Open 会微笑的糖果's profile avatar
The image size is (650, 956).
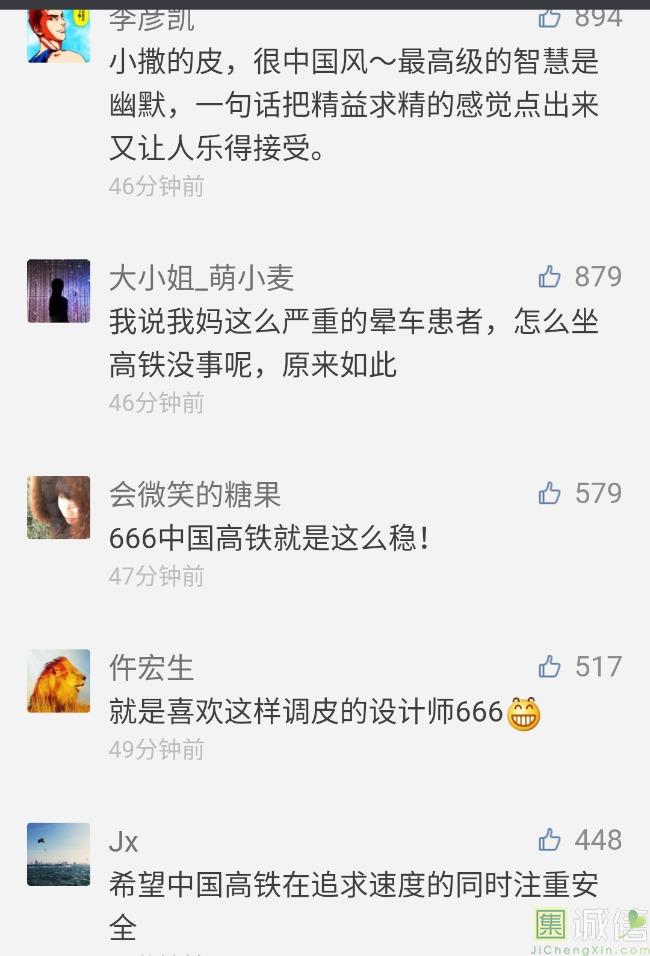tap(58, 508)
